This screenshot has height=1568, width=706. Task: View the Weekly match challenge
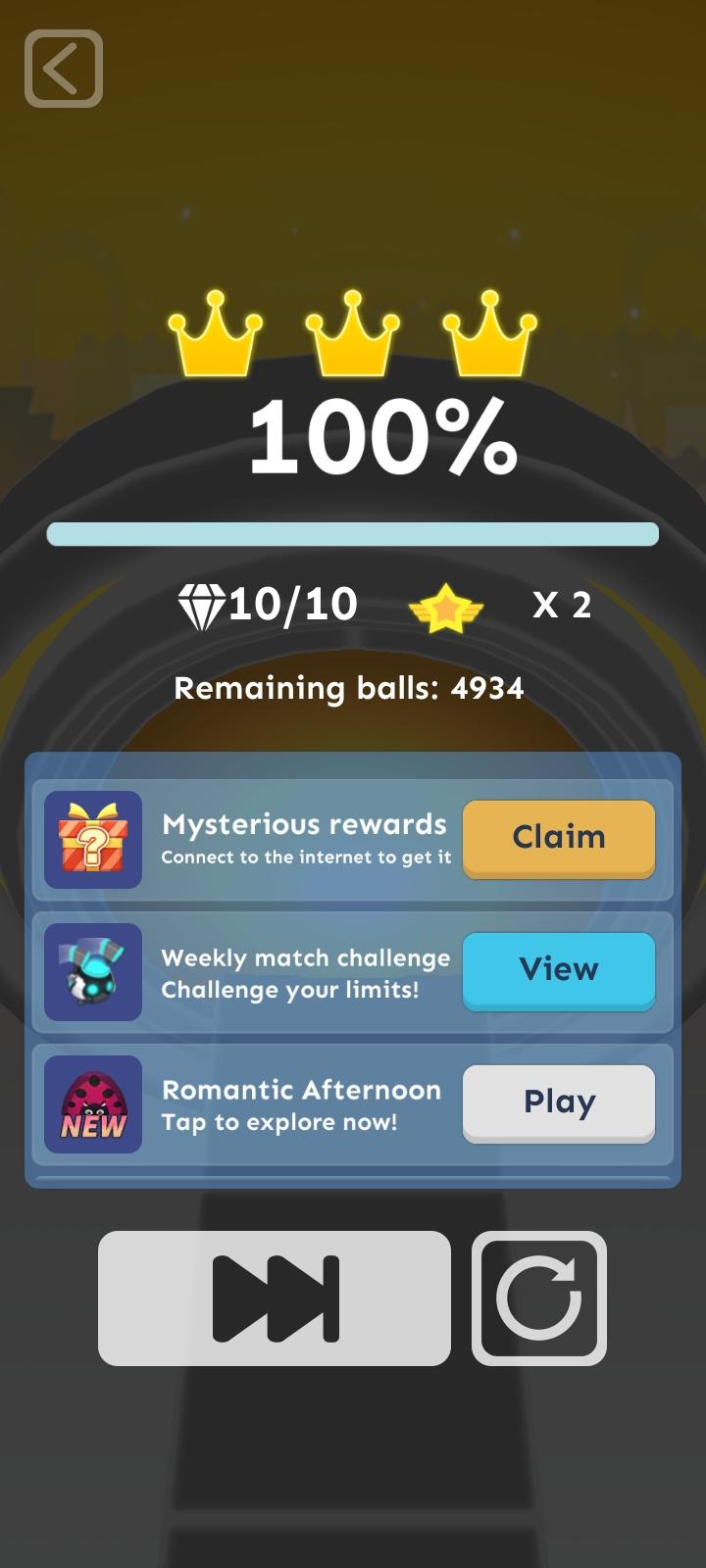[558, 970]
